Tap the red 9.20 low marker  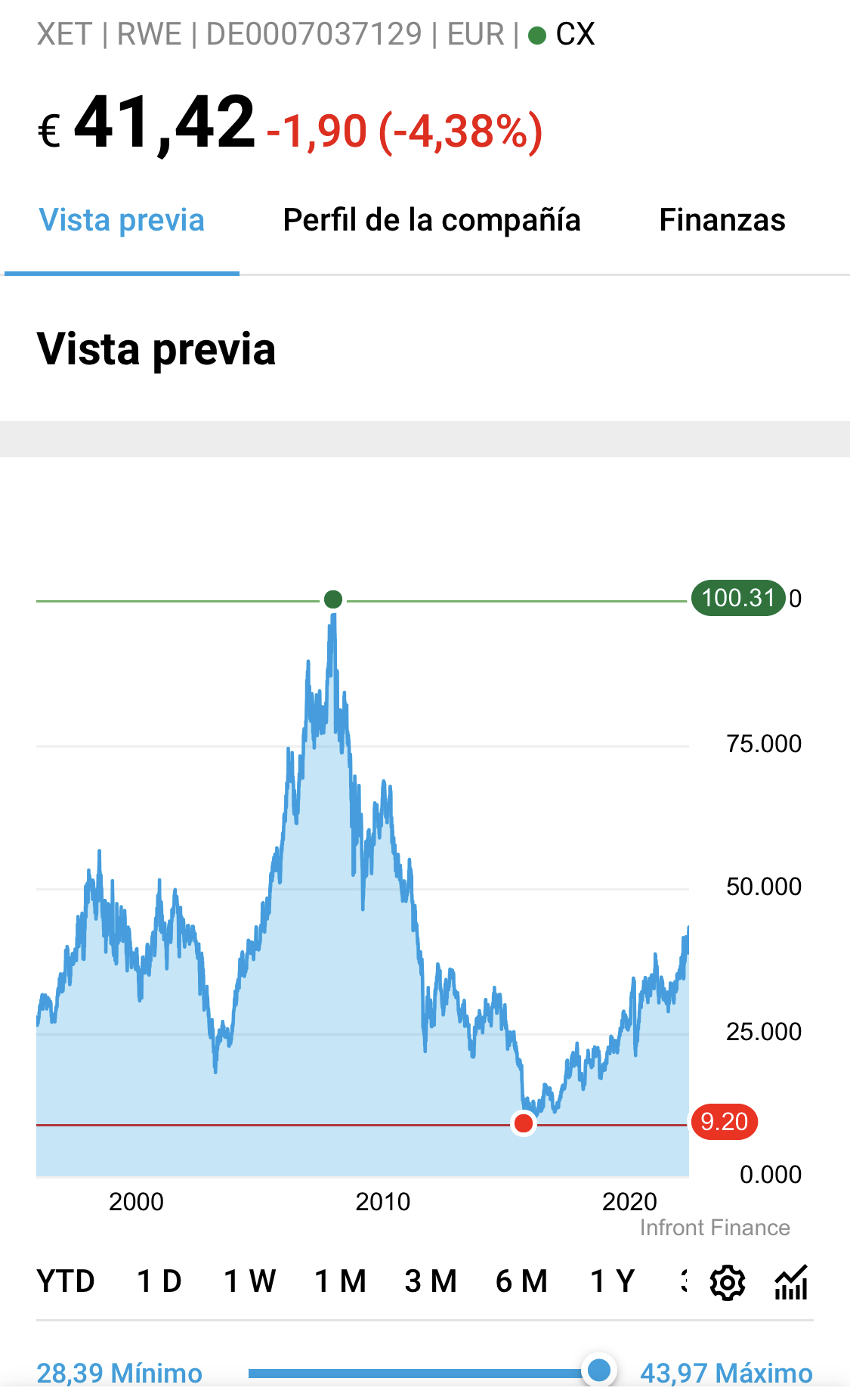click(524, 1123)
